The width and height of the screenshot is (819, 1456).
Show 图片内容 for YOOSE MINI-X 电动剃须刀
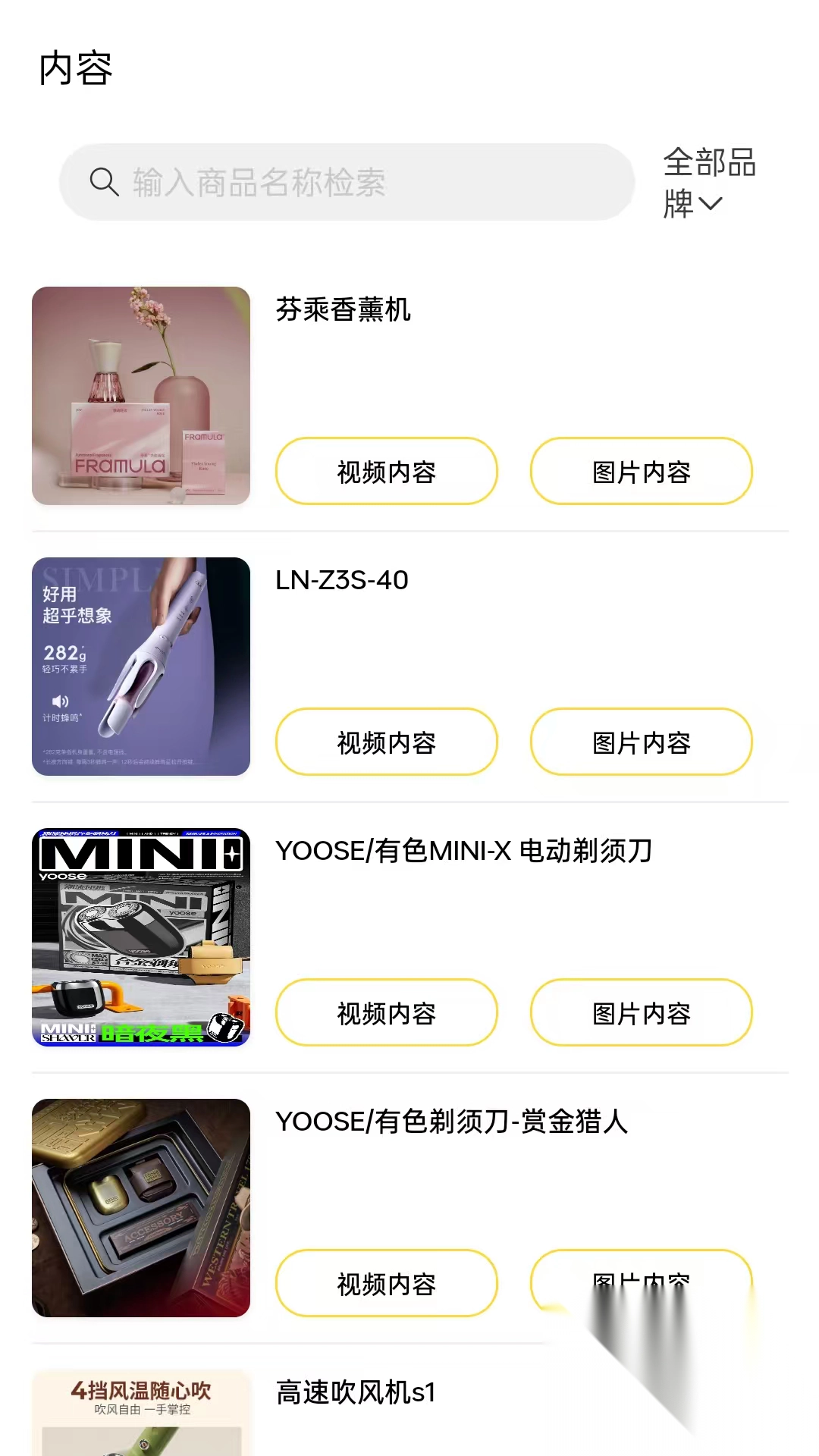coord(641,1012)
